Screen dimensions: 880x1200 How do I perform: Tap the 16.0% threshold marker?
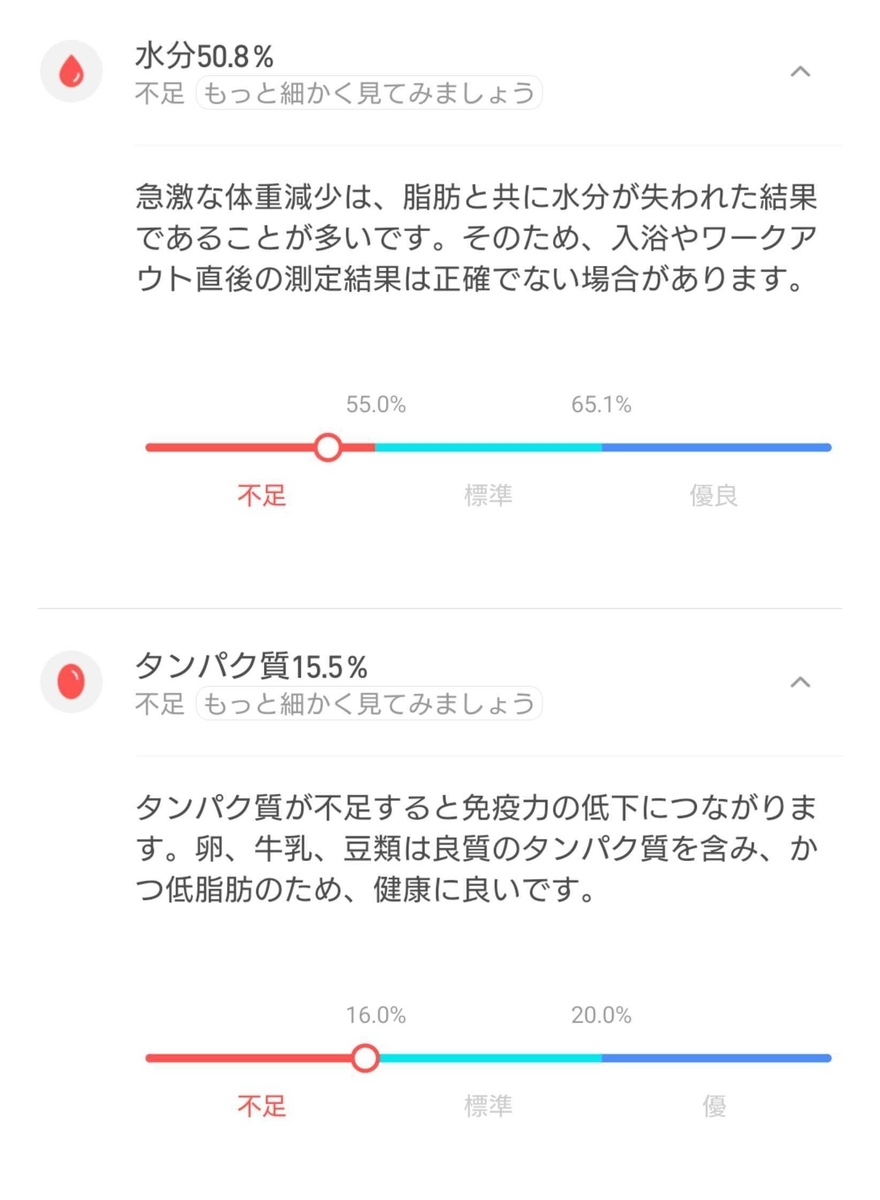(377, 1015)
